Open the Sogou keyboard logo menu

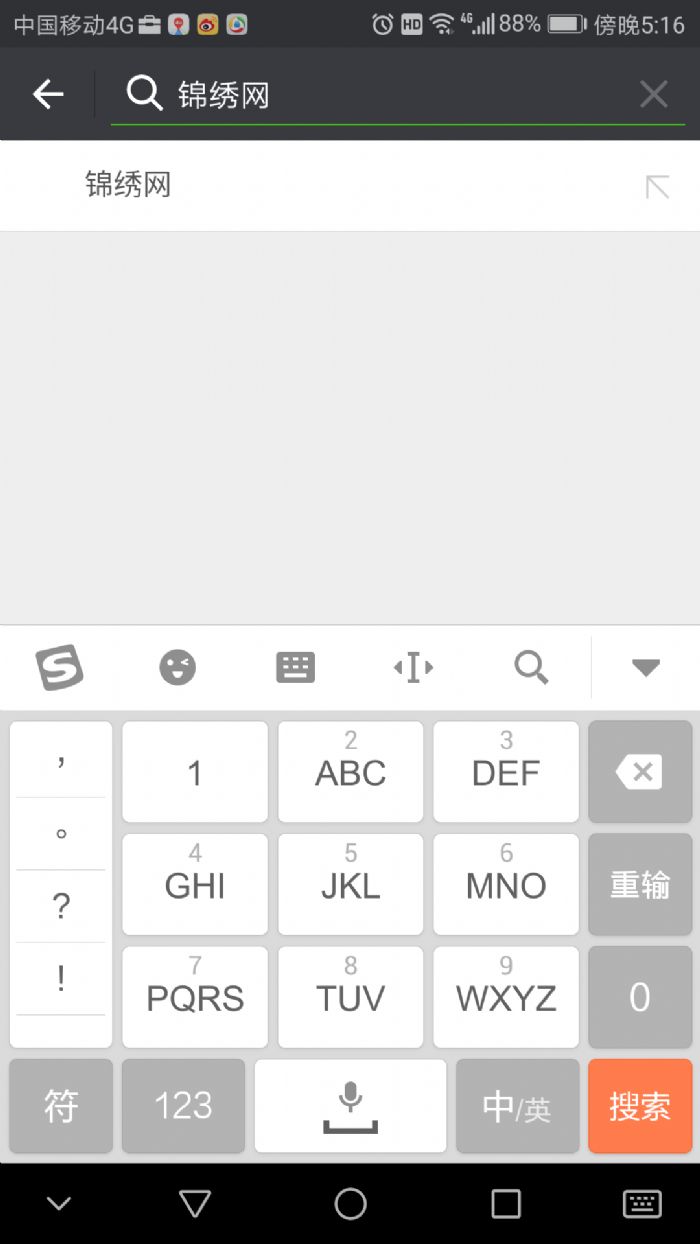[x=60, y=667]
